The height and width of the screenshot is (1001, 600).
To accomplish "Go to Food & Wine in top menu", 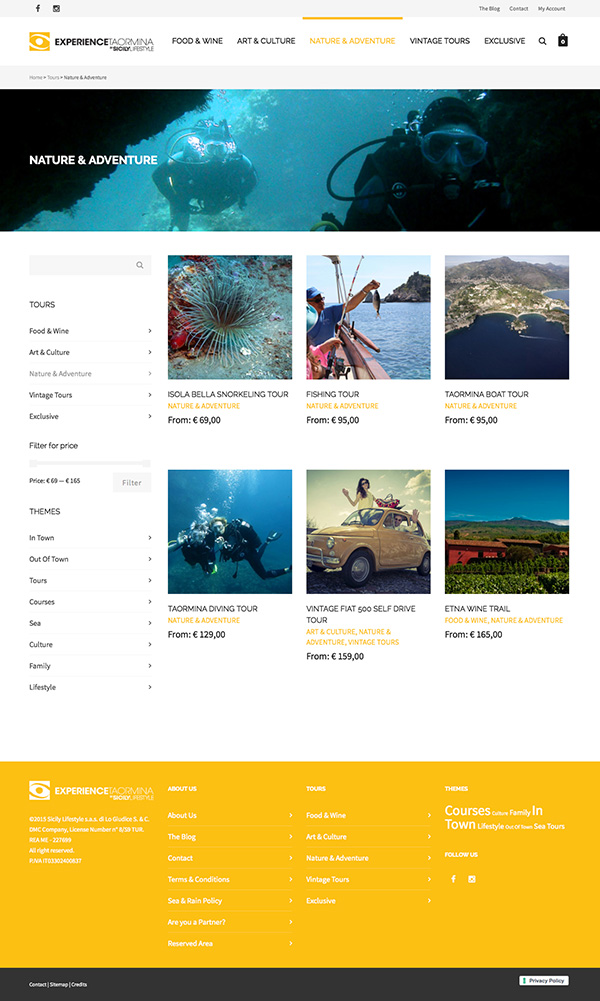I will coord(197,41).
